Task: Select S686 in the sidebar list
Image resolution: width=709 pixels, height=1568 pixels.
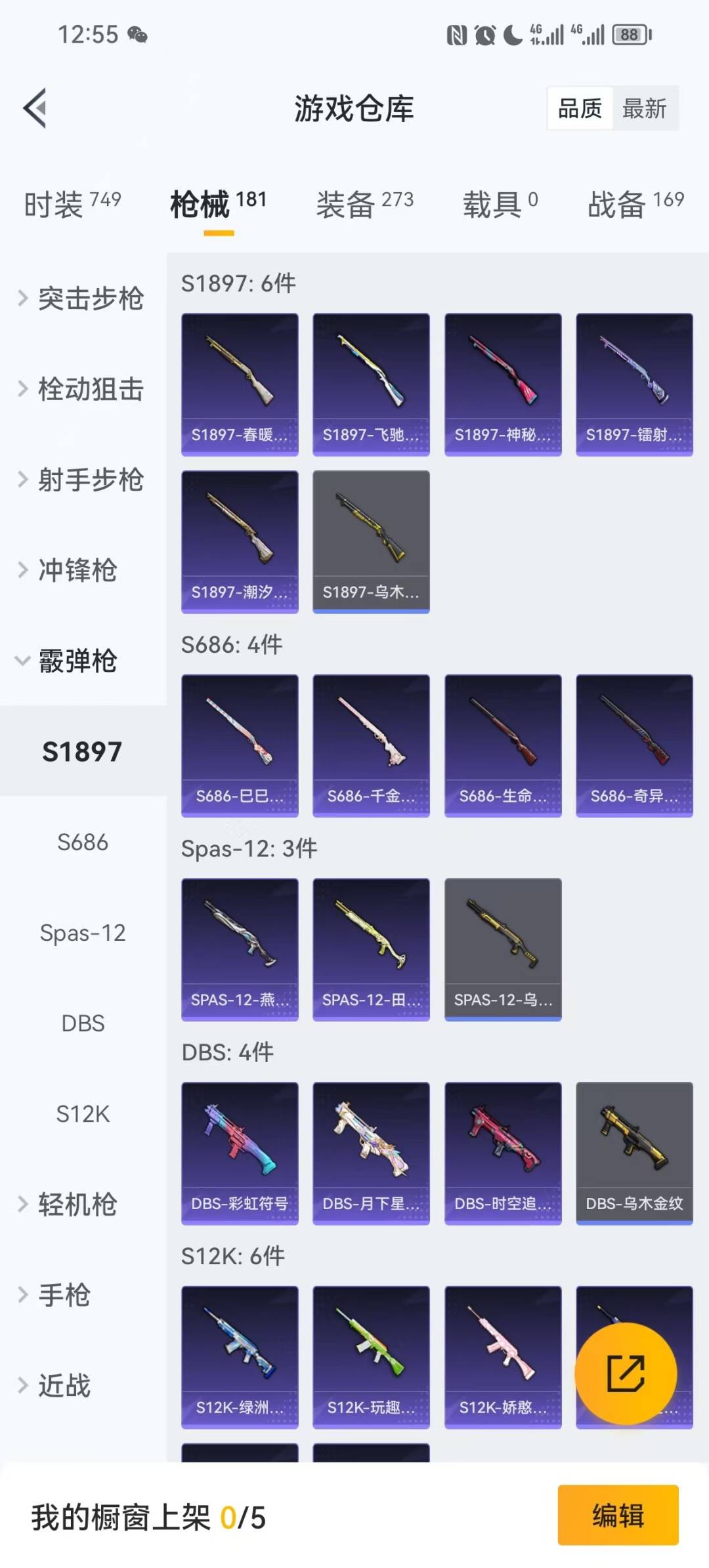Action: tap(83, 842)
